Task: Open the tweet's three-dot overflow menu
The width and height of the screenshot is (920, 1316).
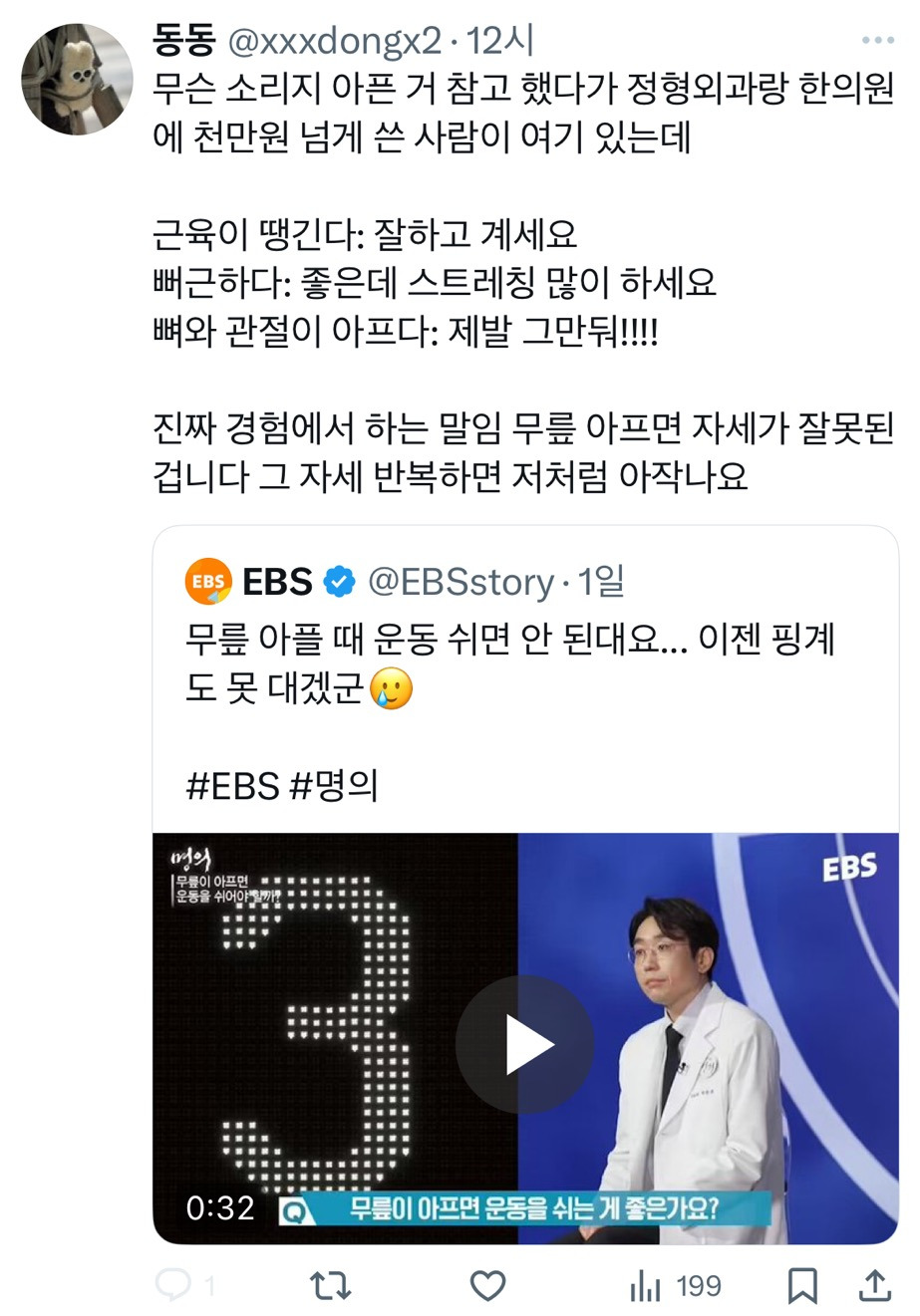Action: (877, 41)
